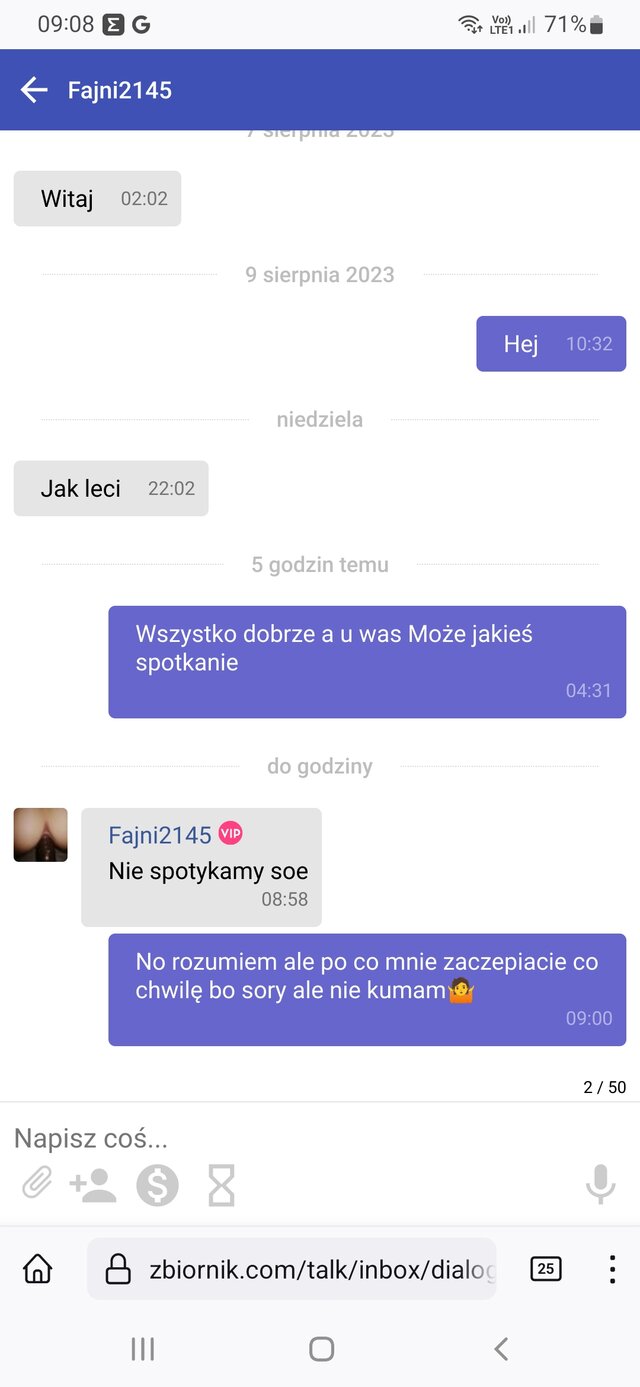Tap the hourglass icon
Viewport: 640px width, 1387px height.
[x=221, y=1186]
